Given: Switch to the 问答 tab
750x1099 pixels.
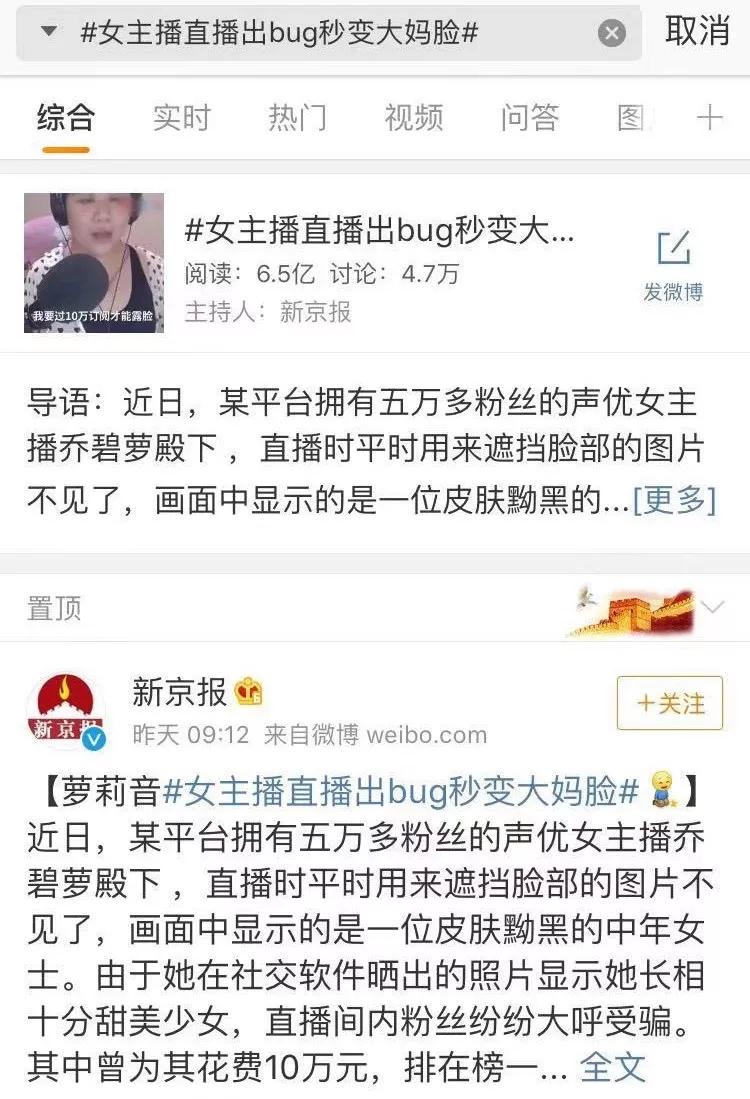Looking at the screenshot, I should tap(529, 118).
